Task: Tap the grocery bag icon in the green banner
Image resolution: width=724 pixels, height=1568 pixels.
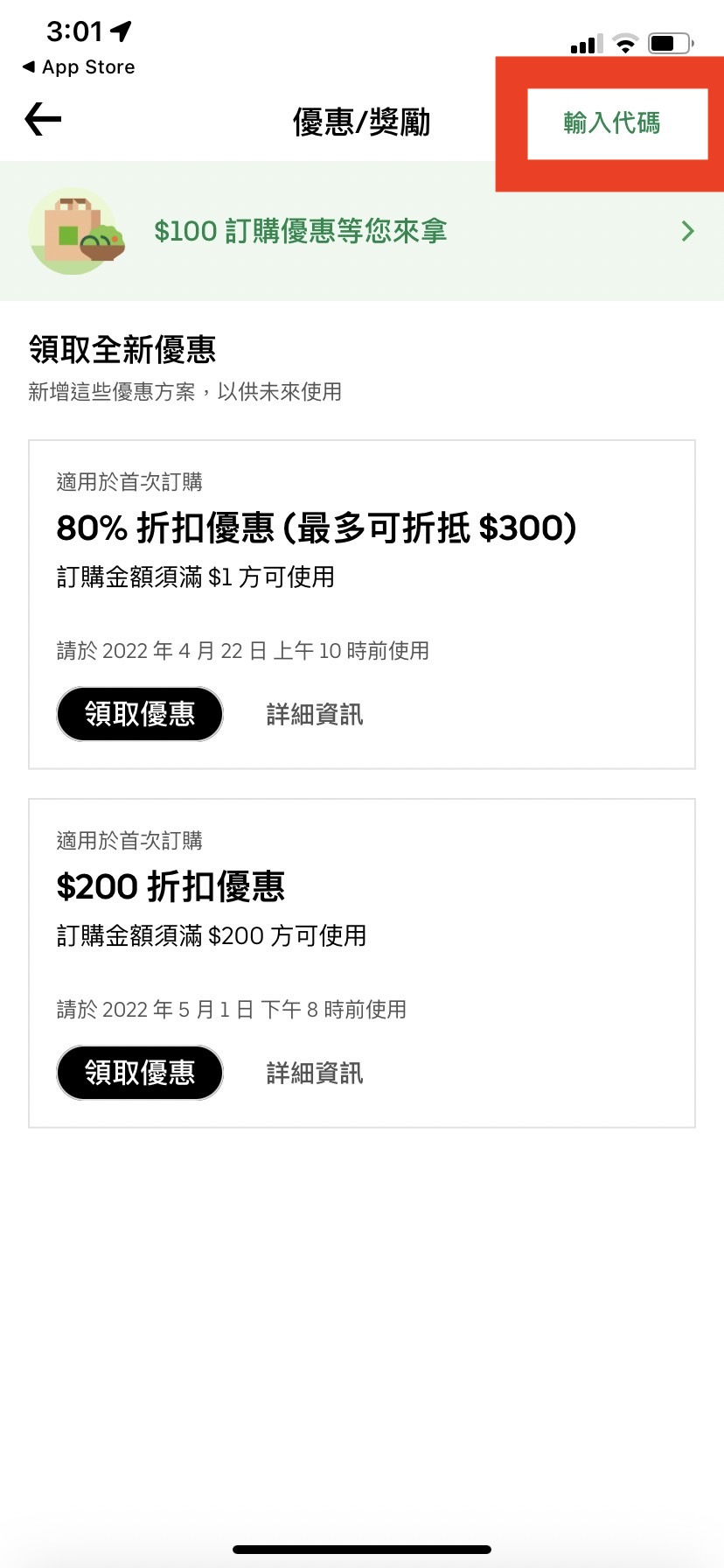Action: pos(75,231)
